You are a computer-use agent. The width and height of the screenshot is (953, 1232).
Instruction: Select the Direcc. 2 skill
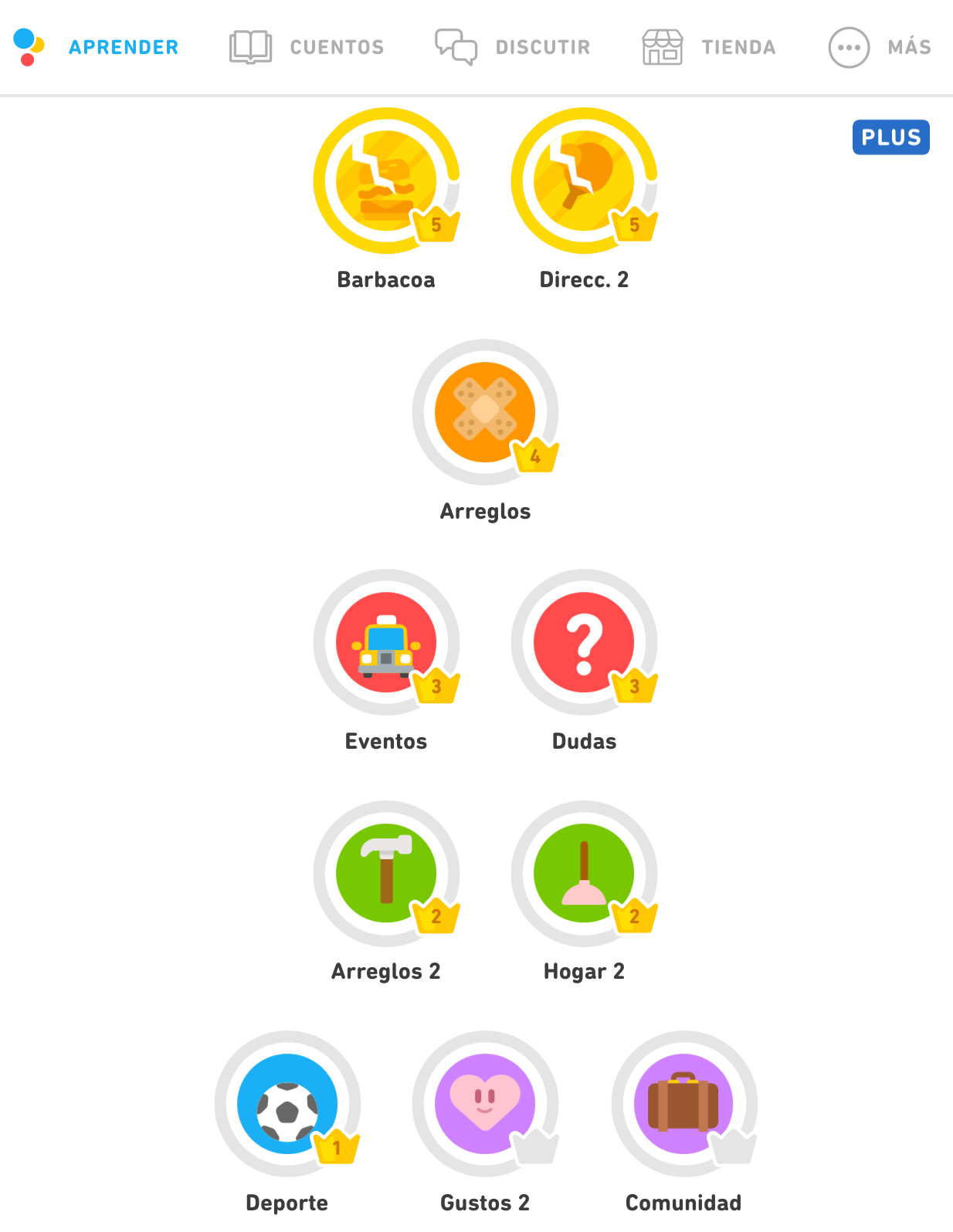[584, 181]
